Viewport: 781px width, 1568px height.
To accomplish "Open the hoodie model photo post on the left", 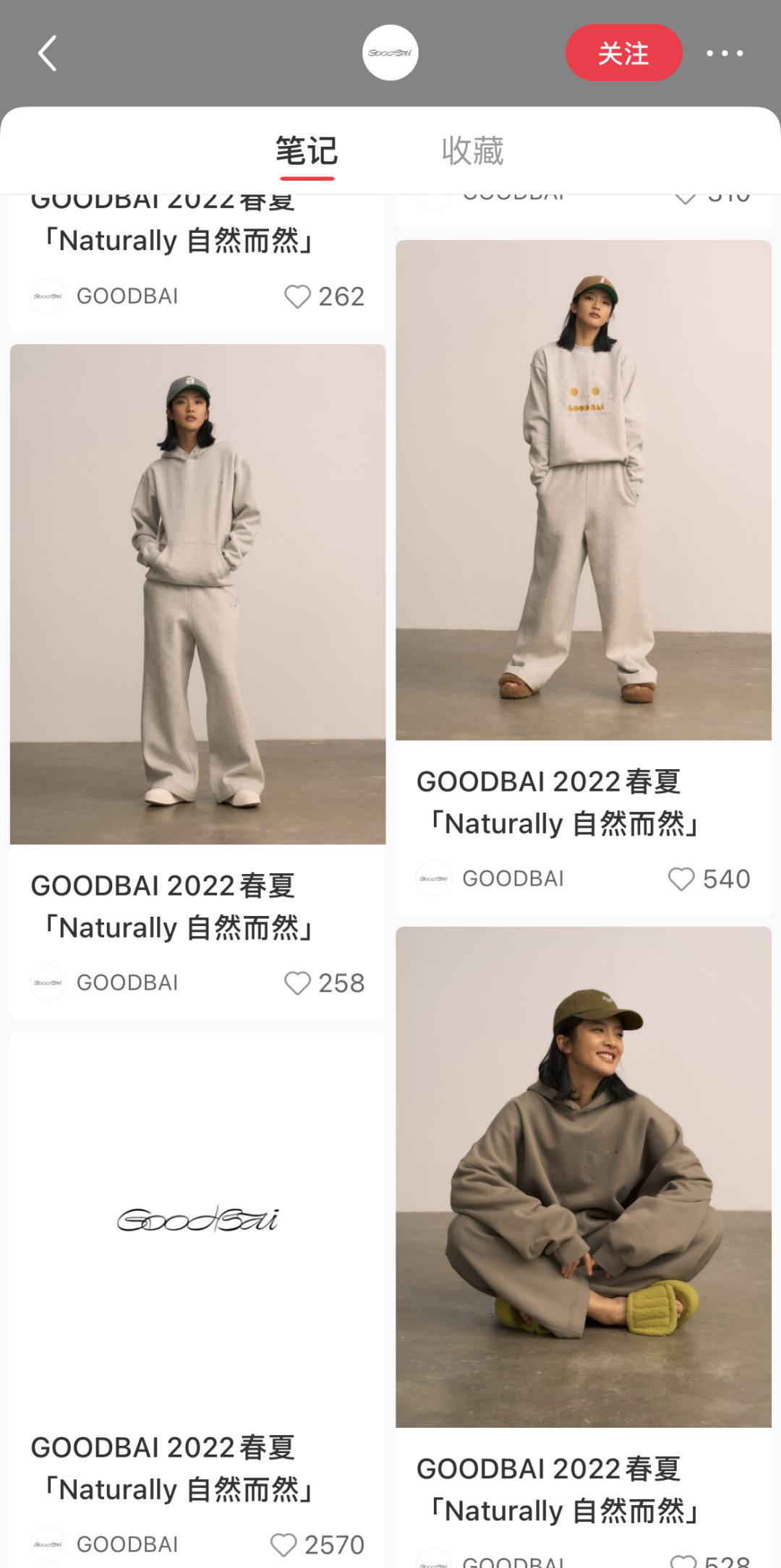I will point(197,593).
